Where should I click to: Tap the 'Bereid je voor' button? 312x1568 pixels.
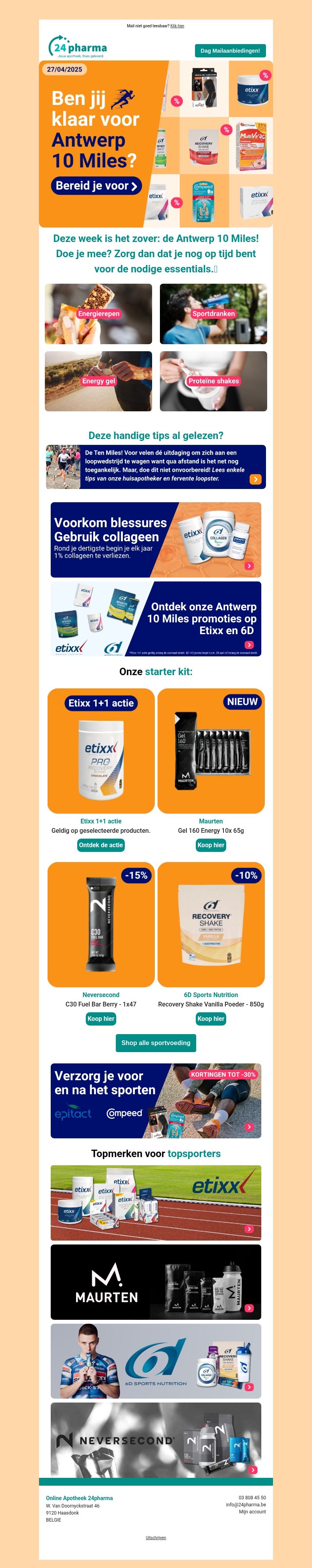tap(96, 186)
